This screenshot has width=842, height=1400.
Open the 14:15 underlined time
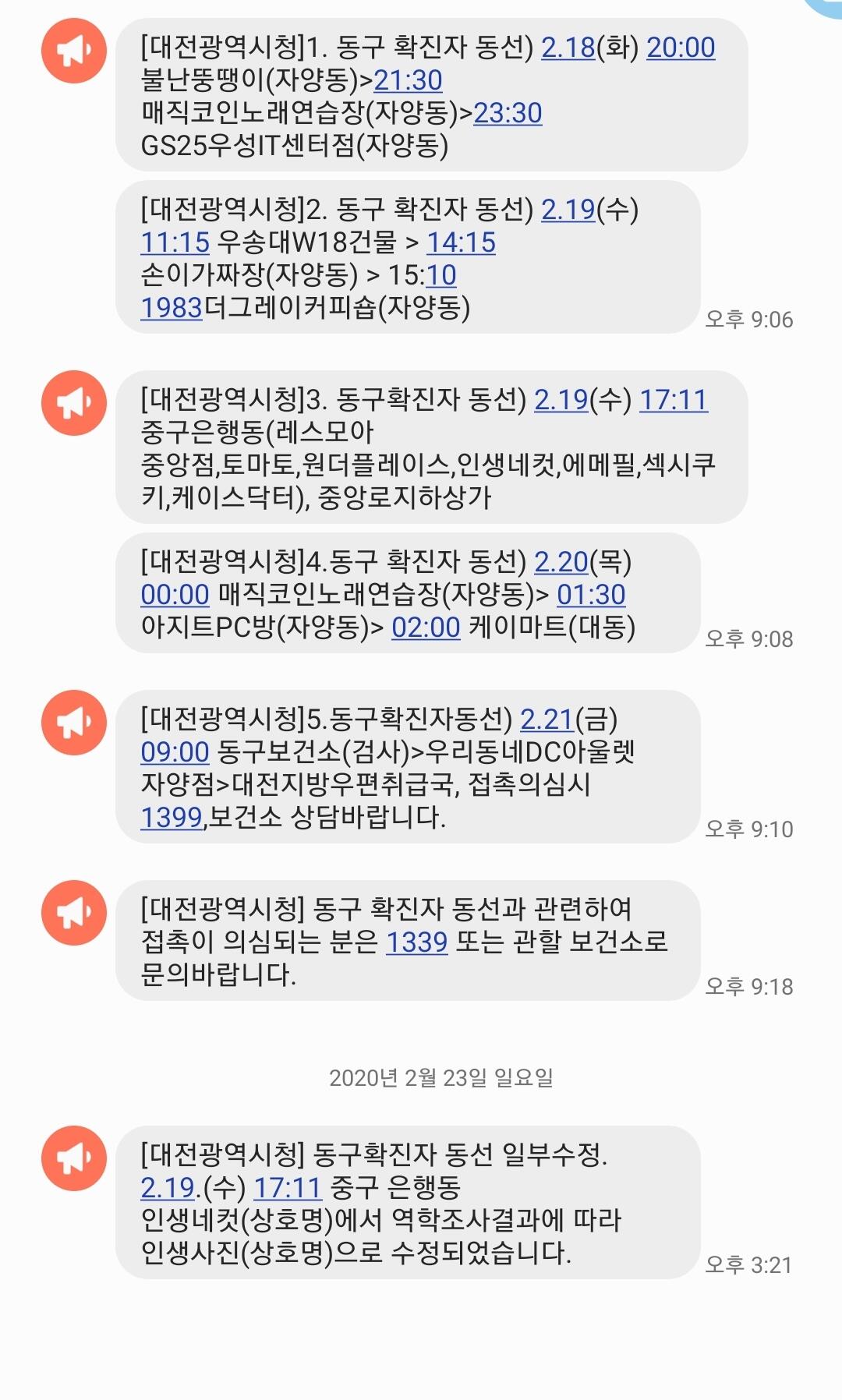point(461,242)
